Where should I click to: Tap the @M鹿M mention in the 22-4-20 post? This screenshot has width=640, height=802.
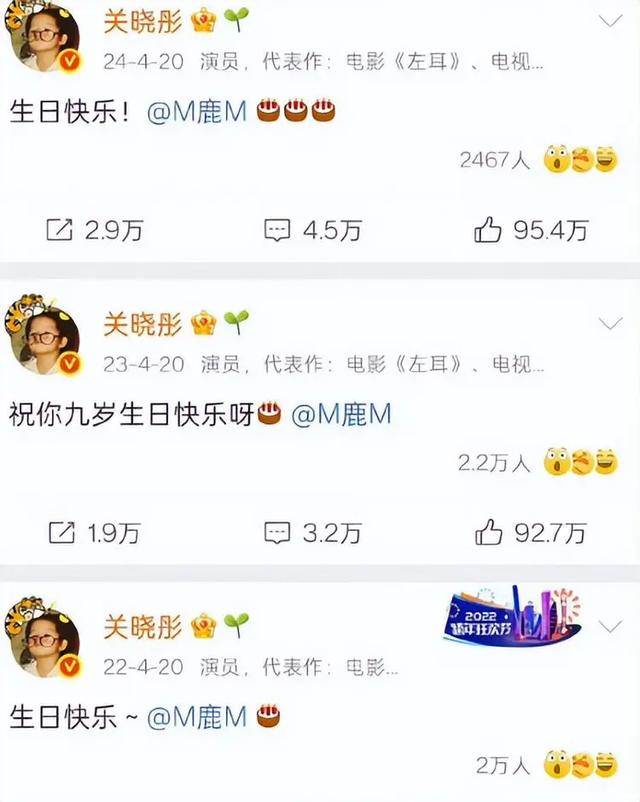[198, 717]
